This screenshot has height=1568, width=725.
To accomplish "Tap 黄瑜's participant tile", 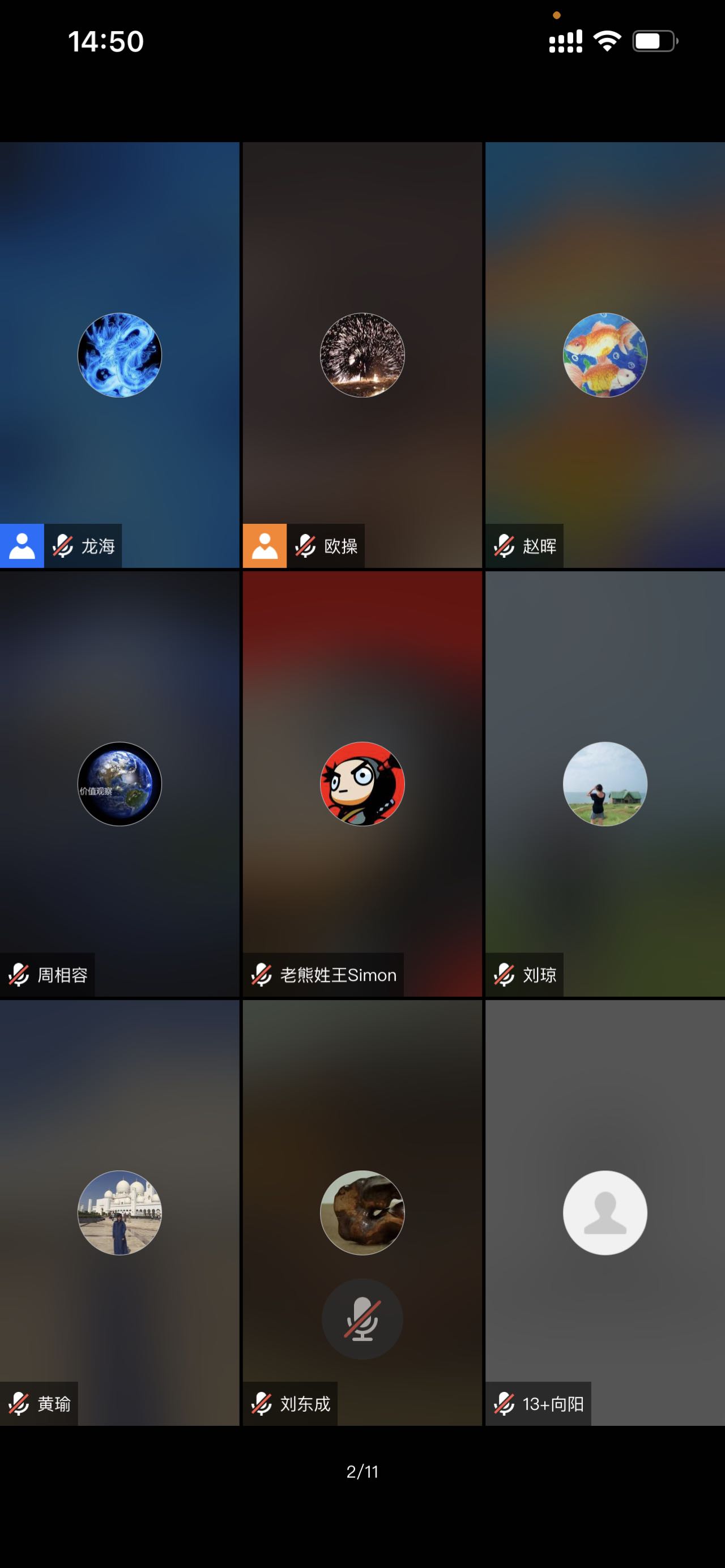I will [120, 1212].
